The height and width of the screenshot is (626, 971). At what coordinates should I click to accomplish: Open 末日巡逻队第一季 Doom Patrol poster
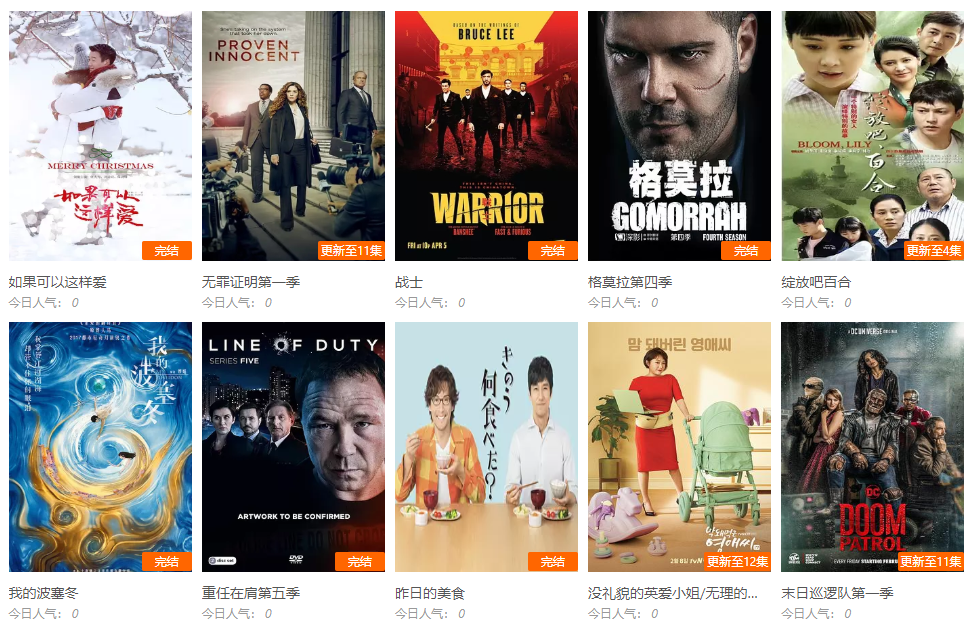click(872, 446)
